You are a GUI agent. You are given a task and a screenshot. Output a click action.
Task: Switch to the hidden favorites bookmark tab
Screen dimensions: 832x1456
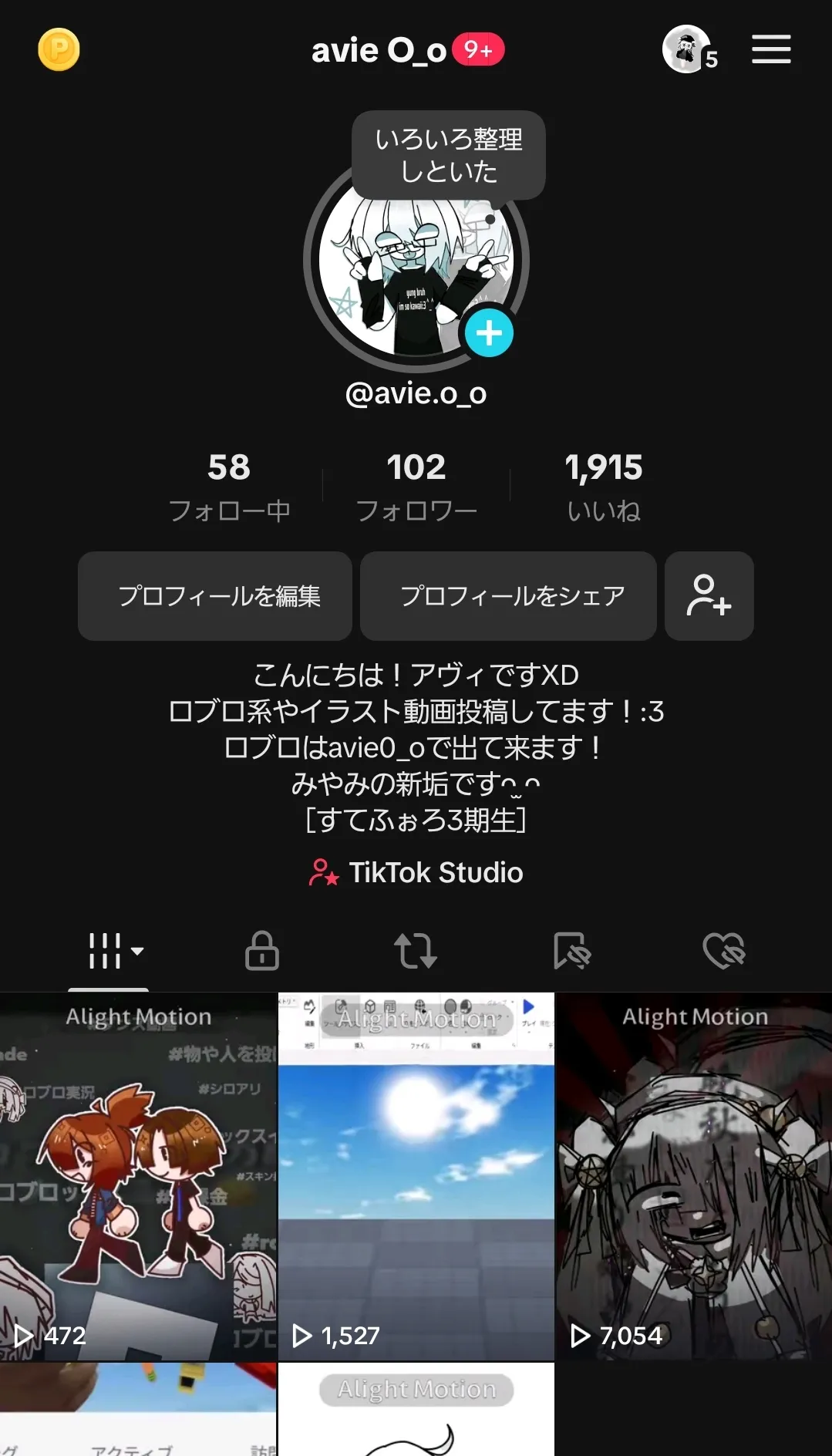(571, 951)
